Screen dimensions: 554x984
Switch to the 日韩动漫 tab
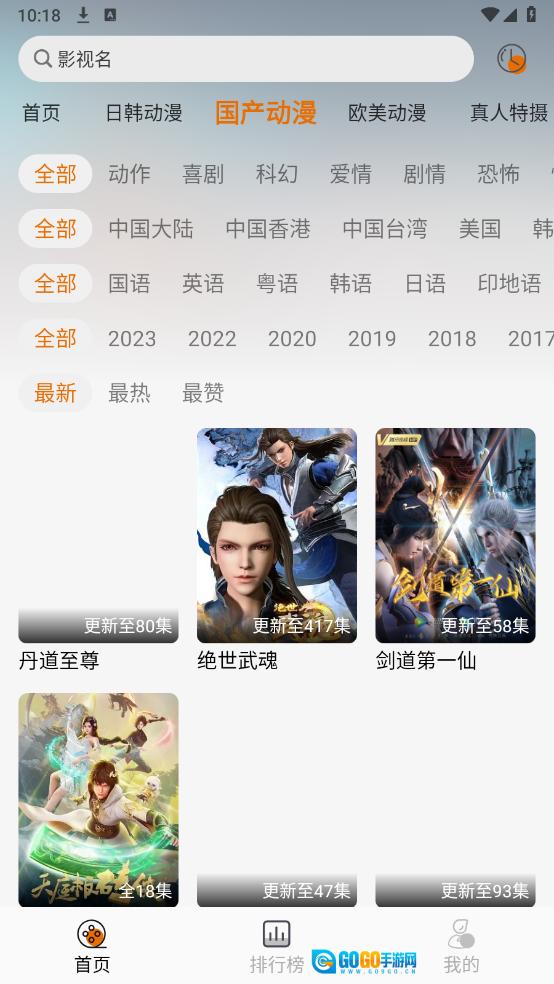pos(144,113)
